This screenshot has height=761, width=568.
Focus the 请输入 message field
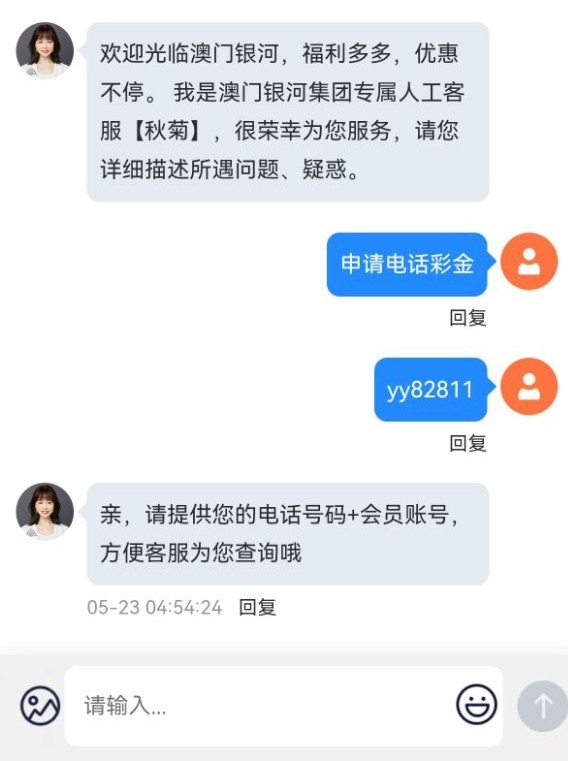coord(284,706)
